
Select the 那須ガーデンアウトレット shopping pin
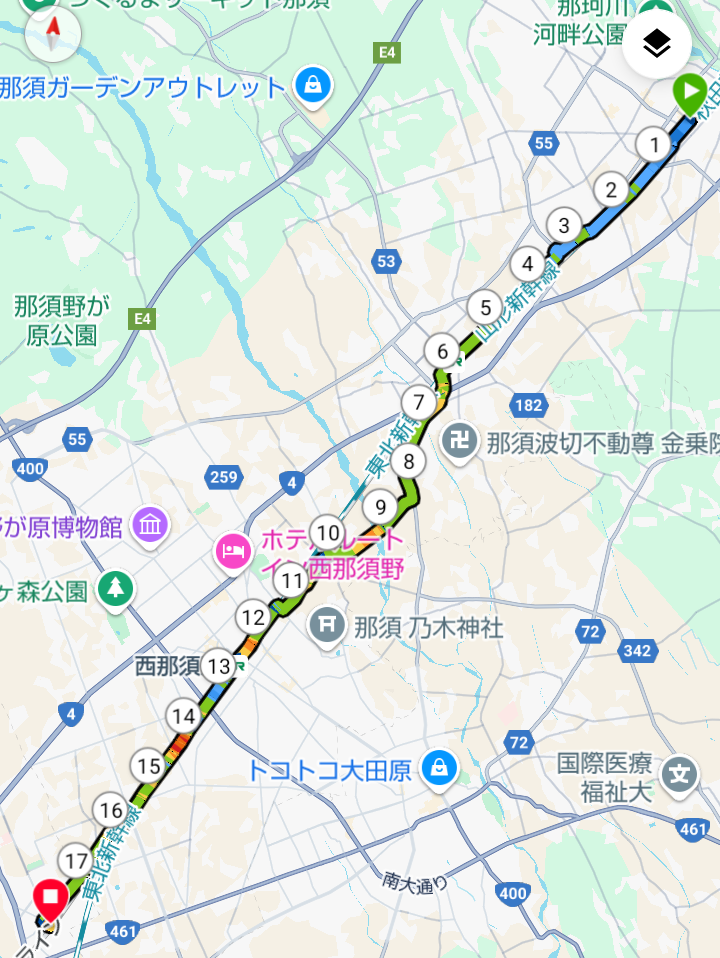(x=313, y=86)
